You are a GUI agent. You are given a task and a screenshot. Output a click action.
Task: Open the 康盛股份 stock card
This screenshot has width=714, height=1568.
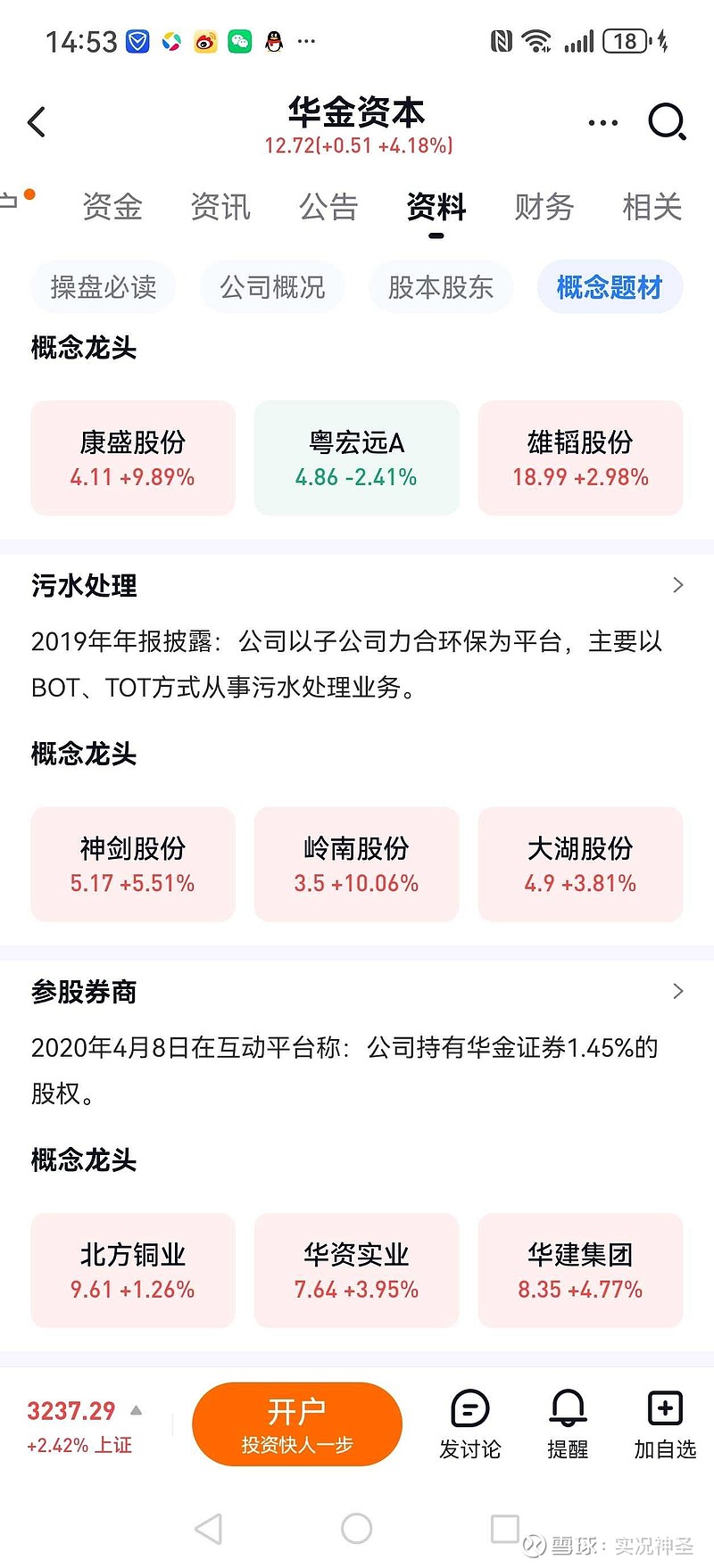pyautogui.click(x=133, y=458)
